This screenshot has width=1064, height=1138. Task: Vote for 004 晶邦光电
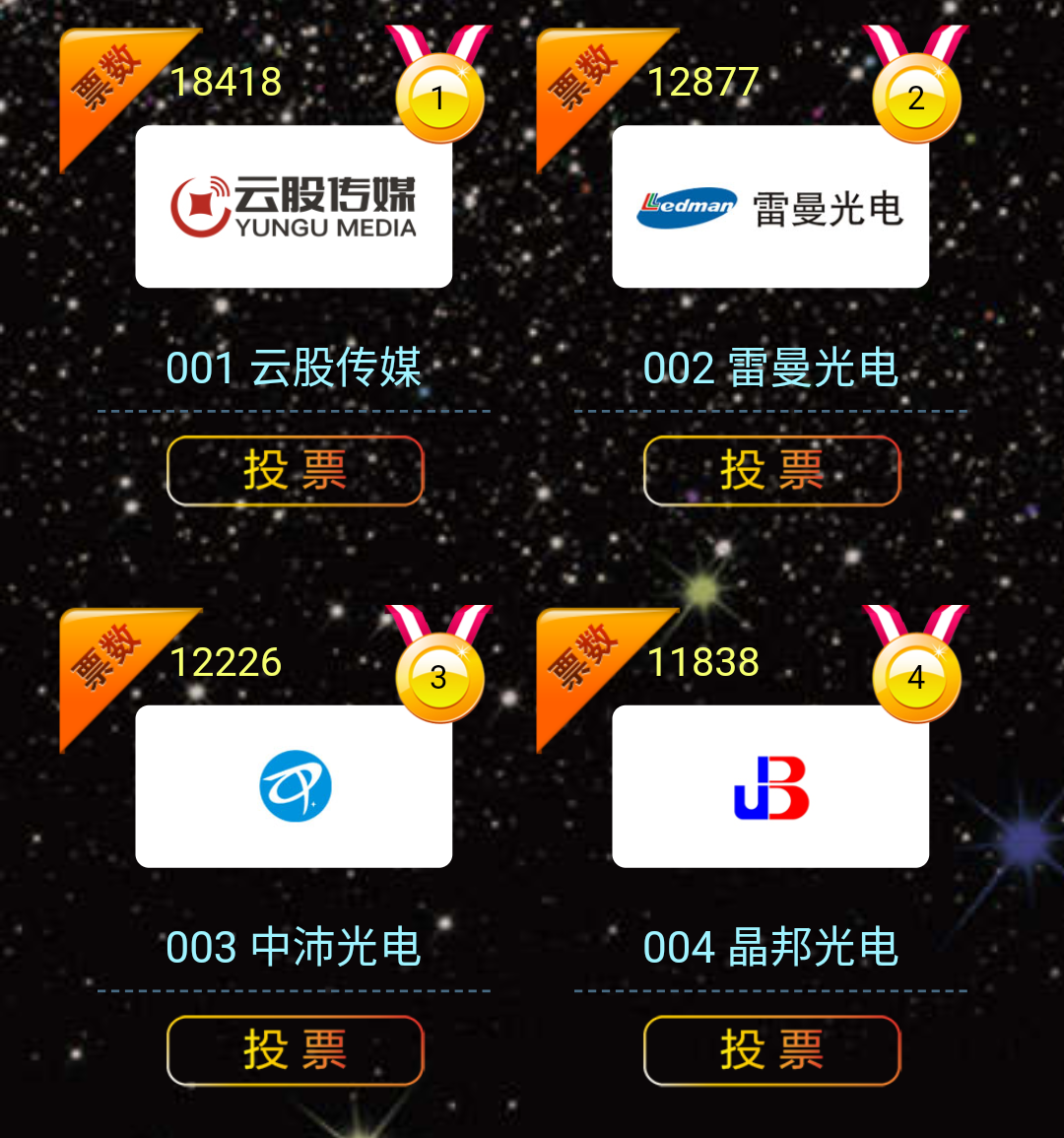(771, 1050)
